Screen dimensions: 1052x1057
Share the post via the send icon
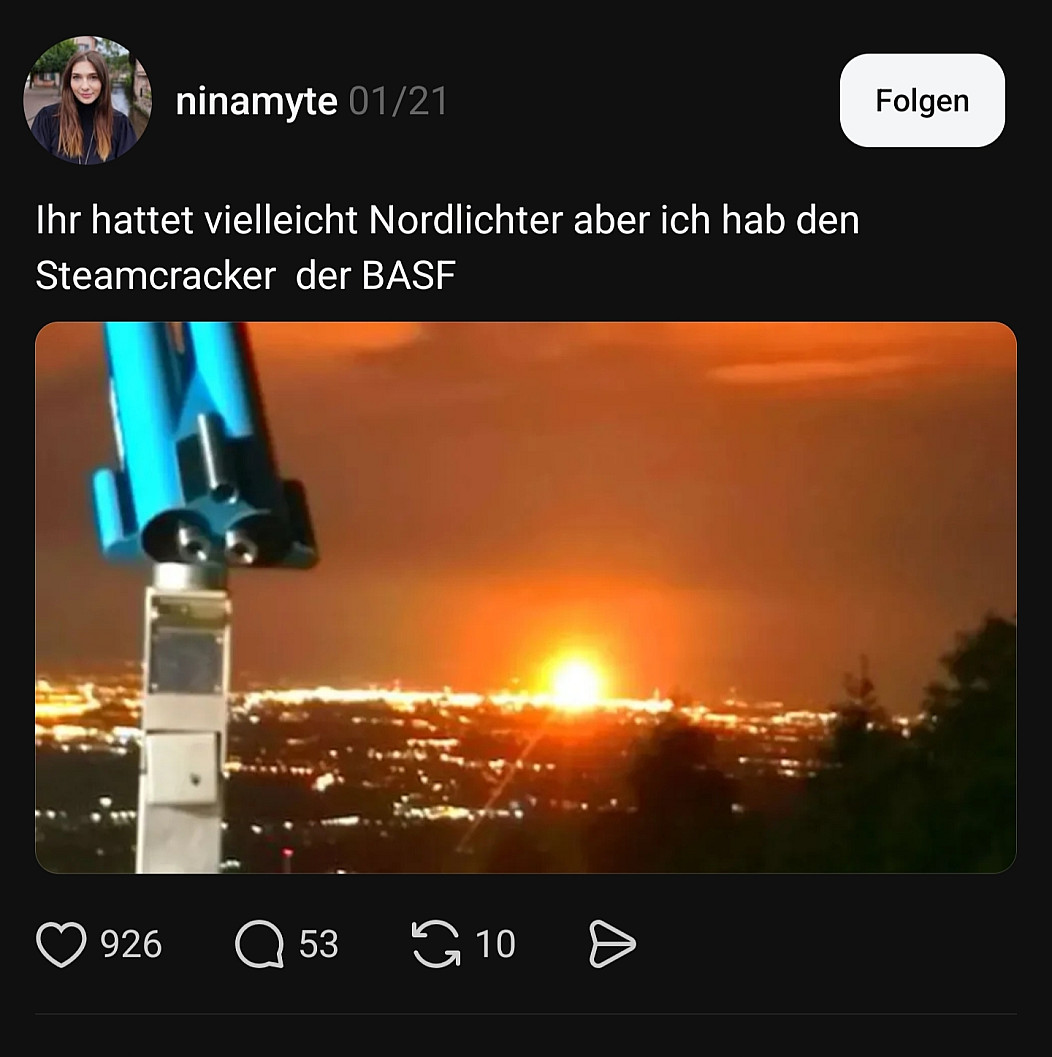pos(611,944)
